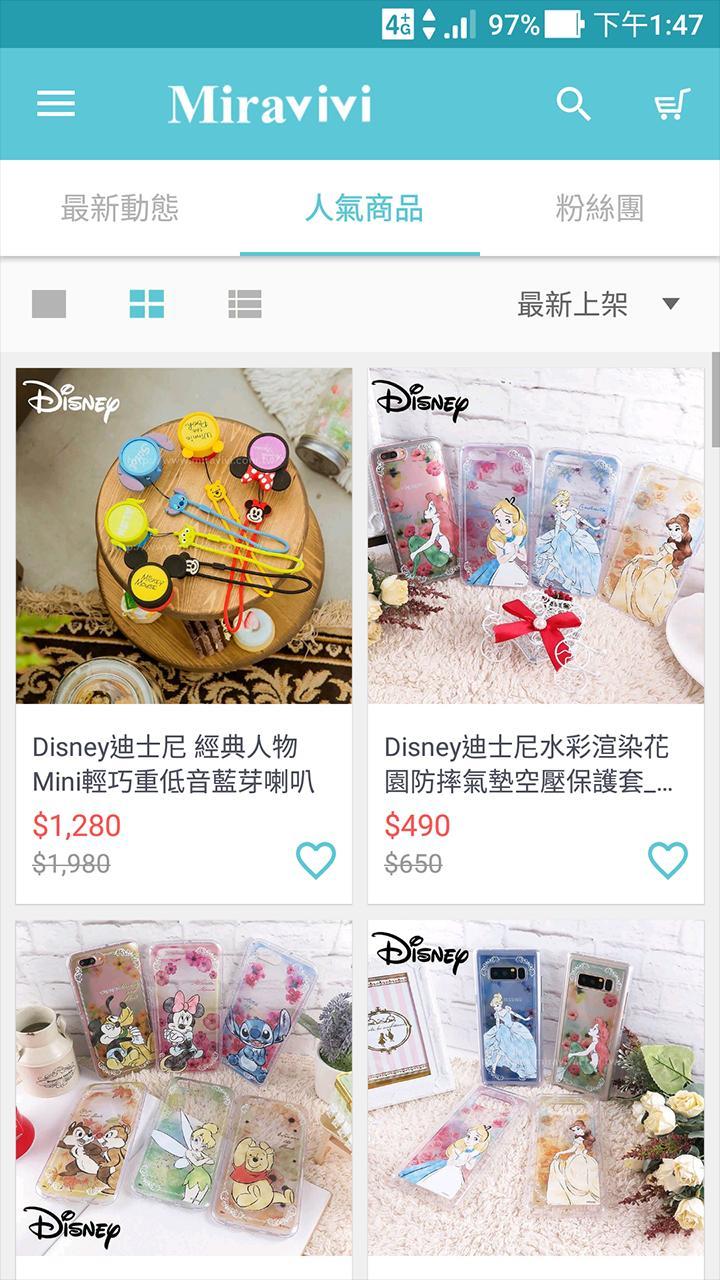Open the Cinderella Note cases product card

[536, 1088]
